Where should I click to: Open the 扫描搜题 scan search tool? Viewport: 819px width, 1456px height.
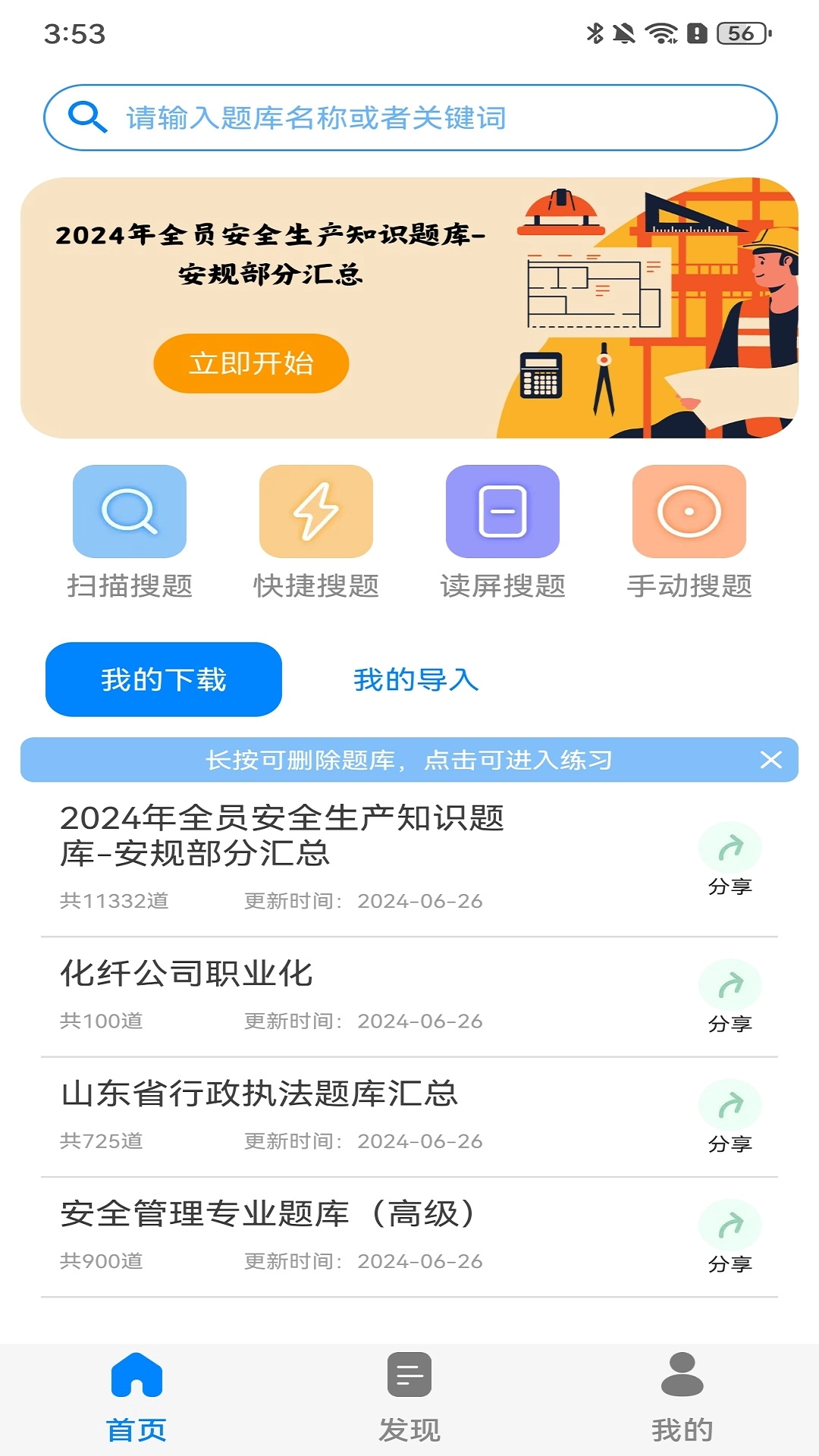click(x=129, y=512)
